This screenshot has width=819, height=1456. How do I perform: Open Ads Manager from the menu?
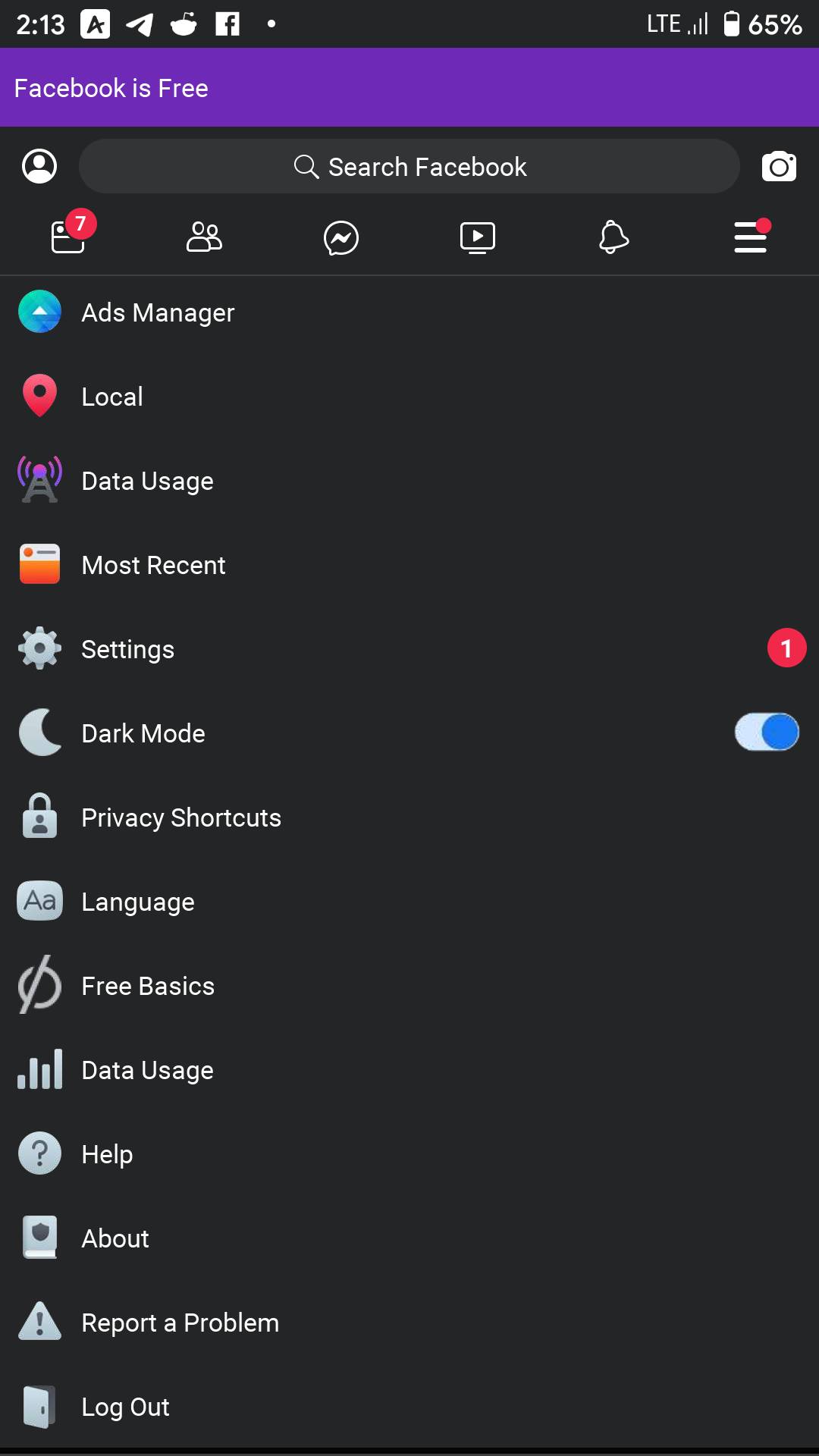tap(158, 312)
